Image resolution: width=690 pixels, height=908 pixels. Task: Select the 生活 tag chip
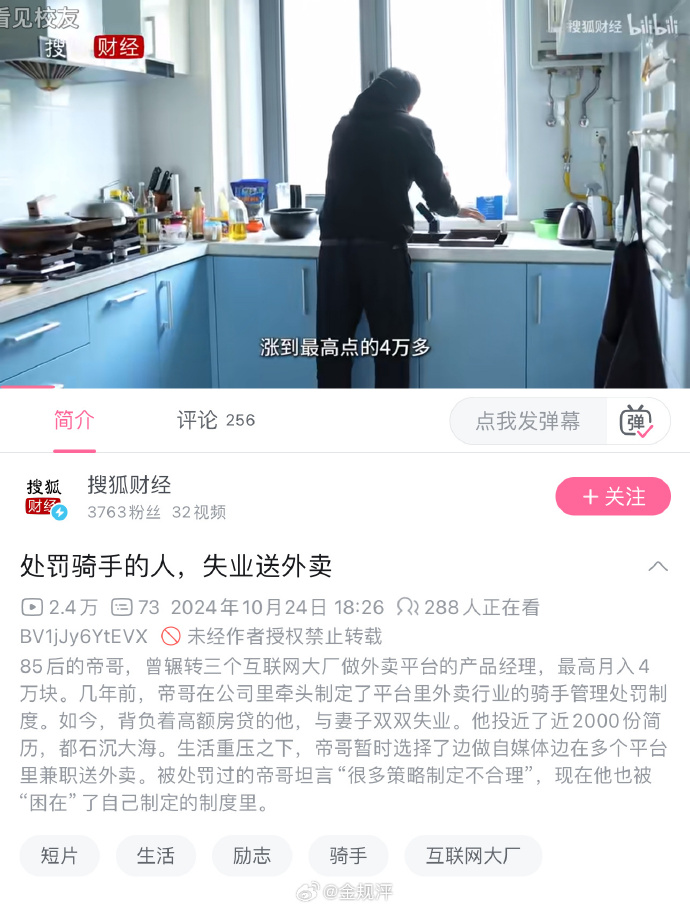coord(156,856)
